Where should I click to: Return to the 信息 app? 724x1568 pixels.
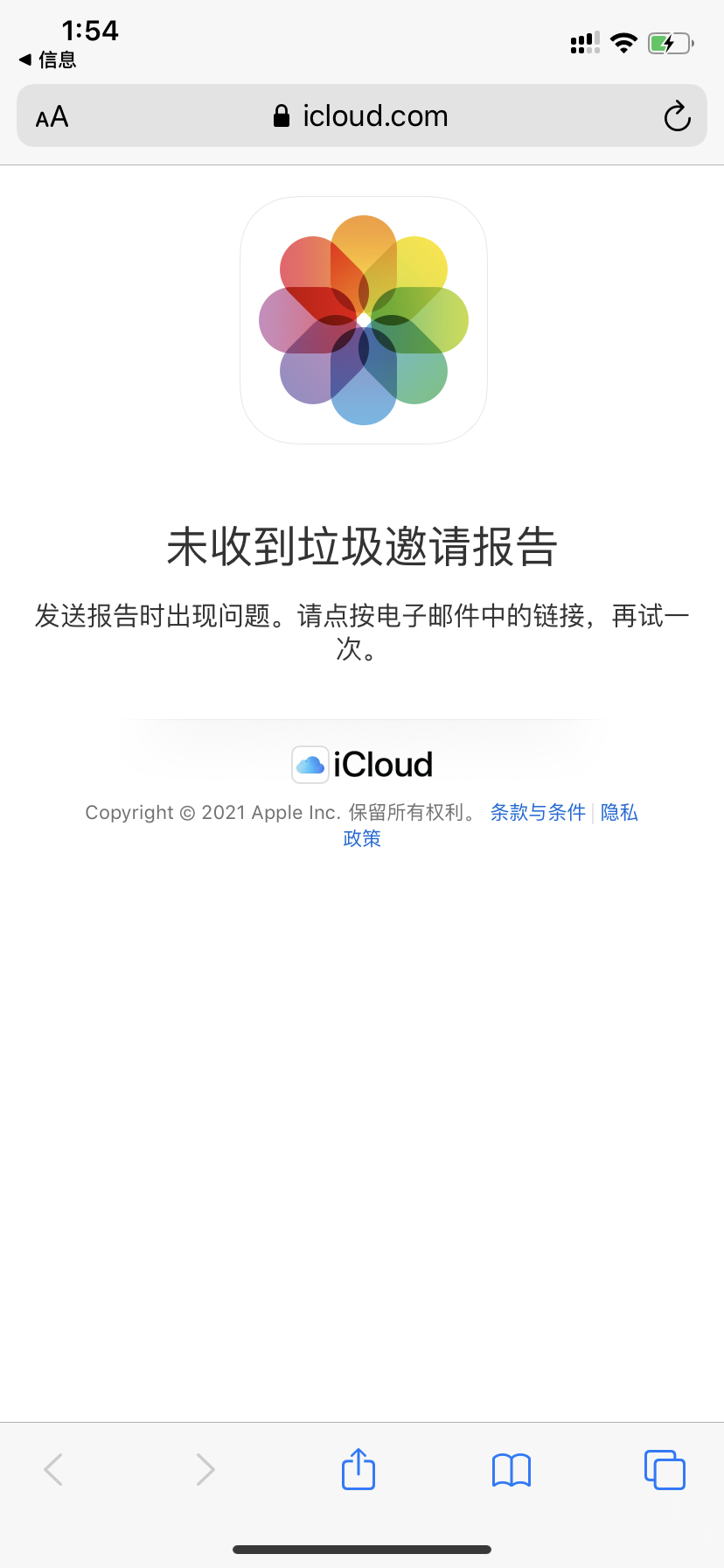(x=47, y=59)
